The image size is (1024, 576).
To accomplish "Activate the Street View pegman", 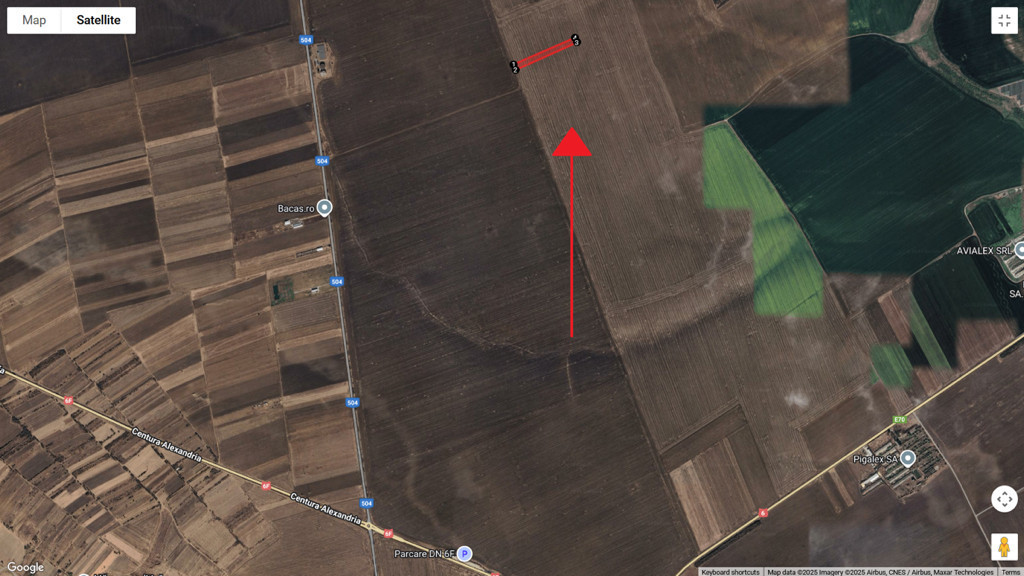I will (x=1004, y=546).
